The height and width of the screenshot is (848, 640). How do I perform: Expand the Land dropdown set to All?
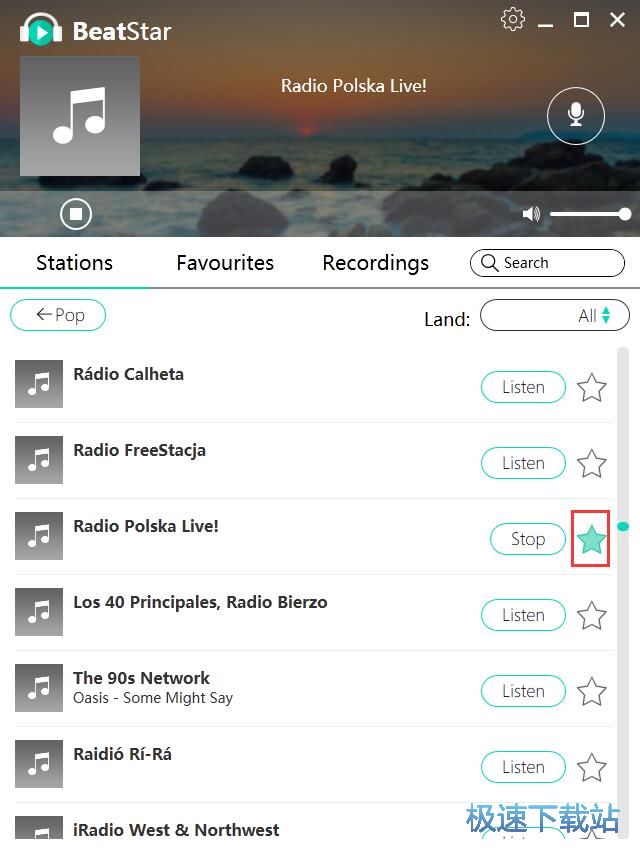coord(555,316)
